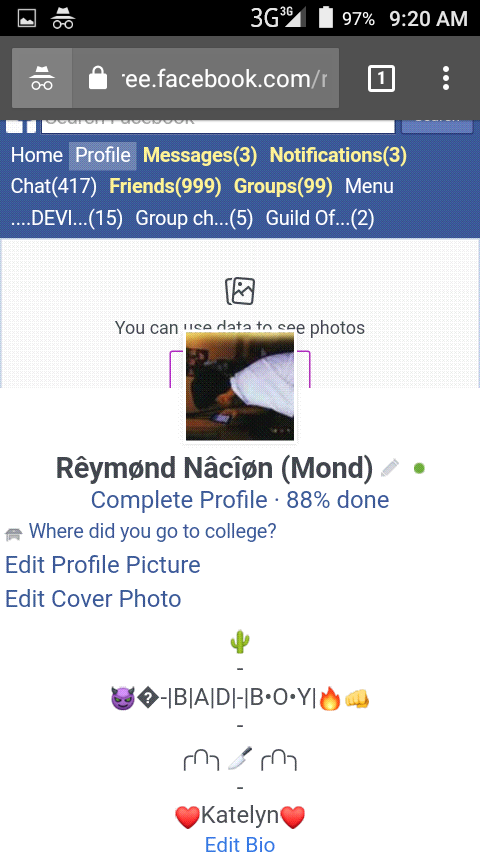
Task: Go to the Home link
Action: pos(37,155)
